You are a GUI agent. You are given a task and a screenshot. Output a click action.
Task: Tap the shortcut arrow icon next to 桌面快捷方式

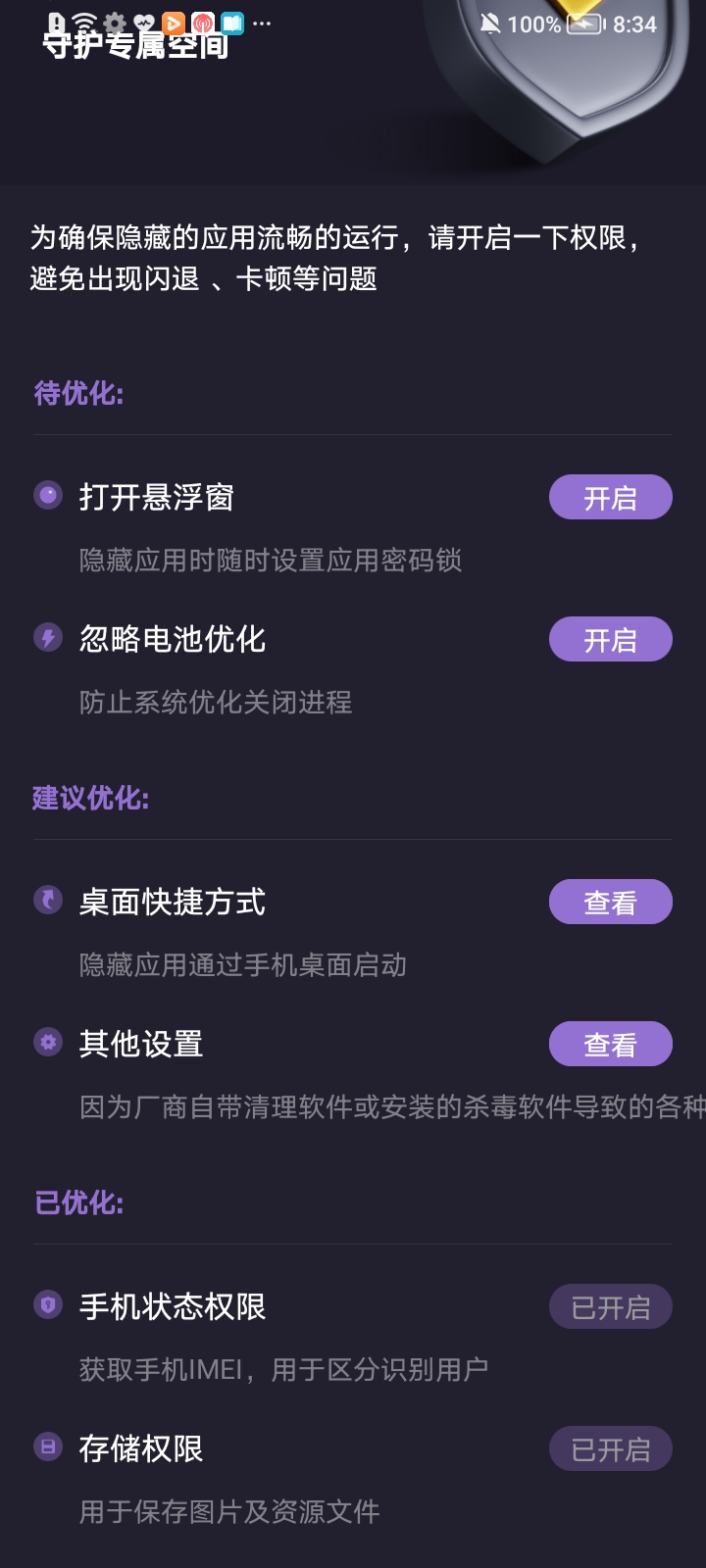click(x=45, y=903)
